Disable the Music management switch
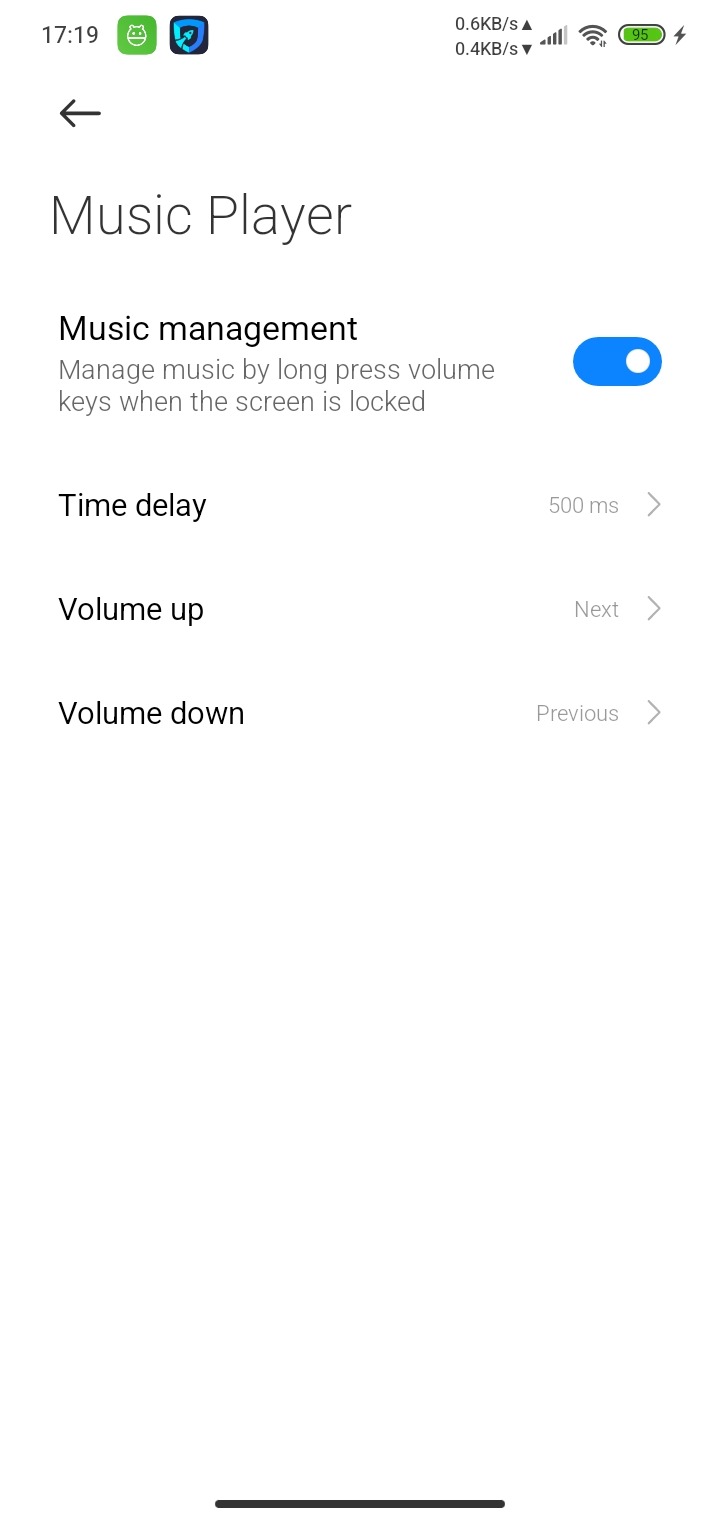Image resolution: width=720 pixels, height=1520 pixels. [x=616, y=361]
